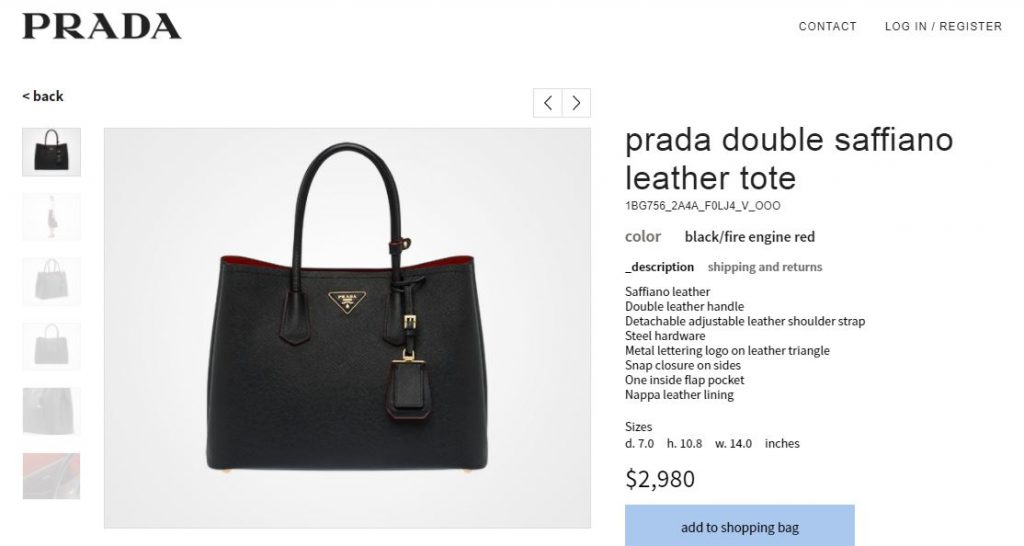This screenshot has height=546, width=1024.
Task: Select the second thumbnail with model
Action: point(51,217)
